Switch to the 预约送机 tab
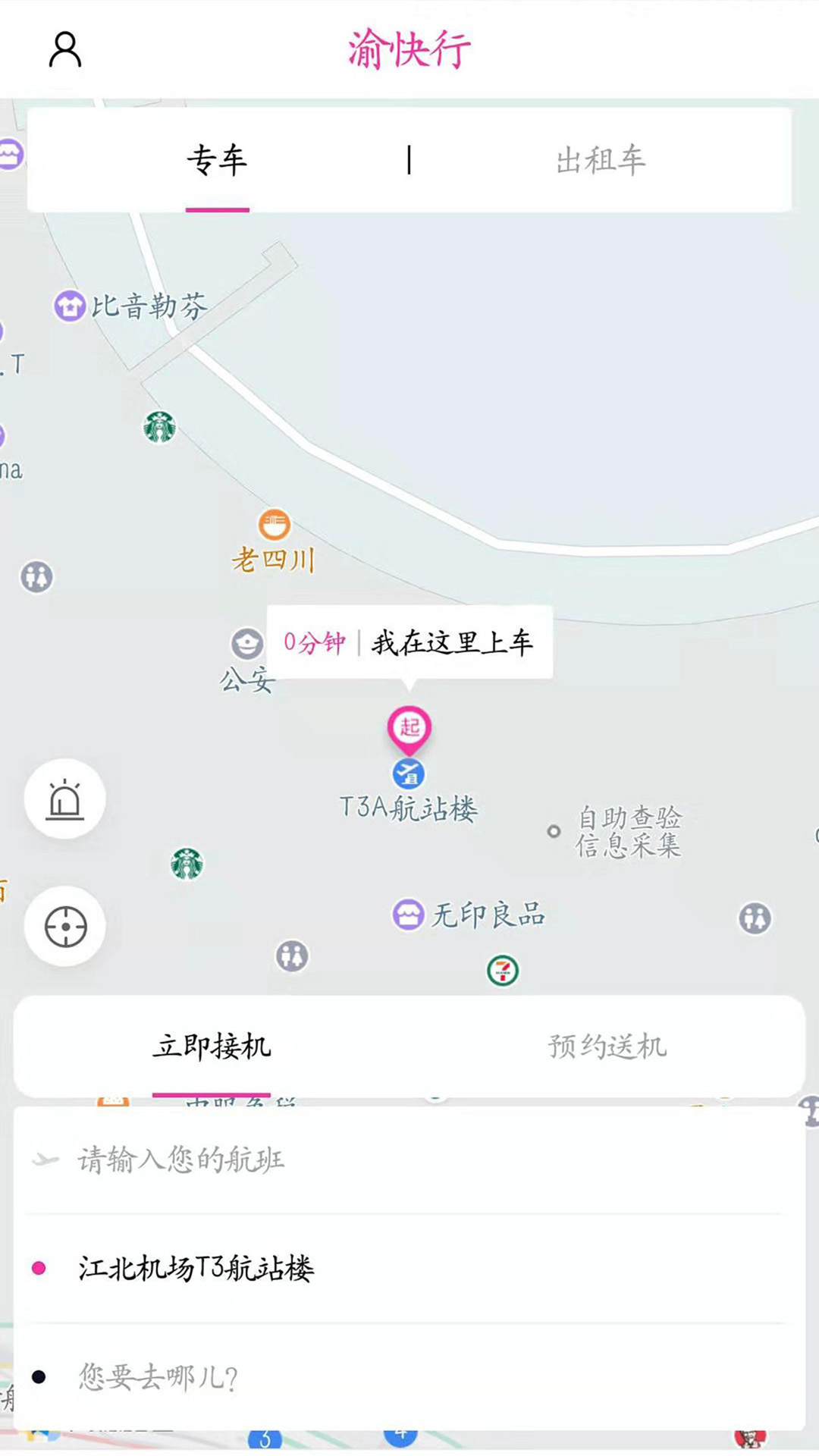This screenshot has width=819, height=1456. click(605, 1045)
